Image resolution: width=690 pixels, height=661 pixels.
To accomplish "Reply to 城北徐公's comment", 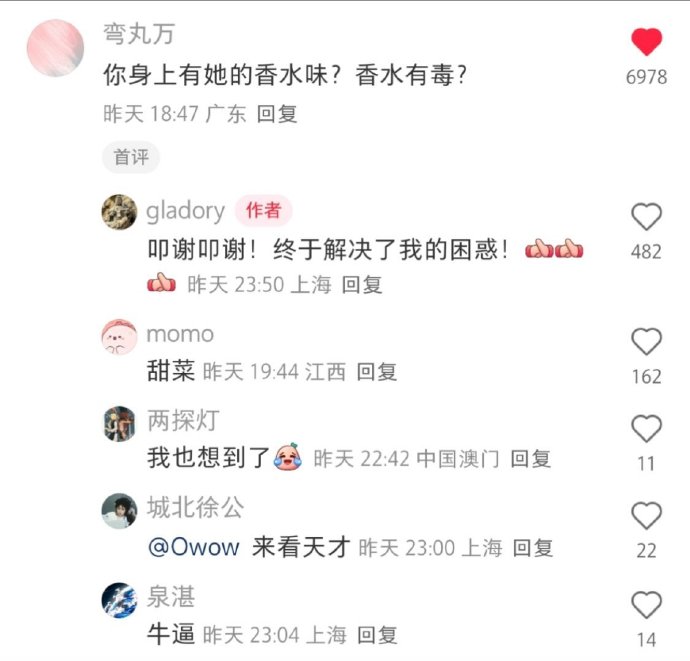I will tap(533, 548).
